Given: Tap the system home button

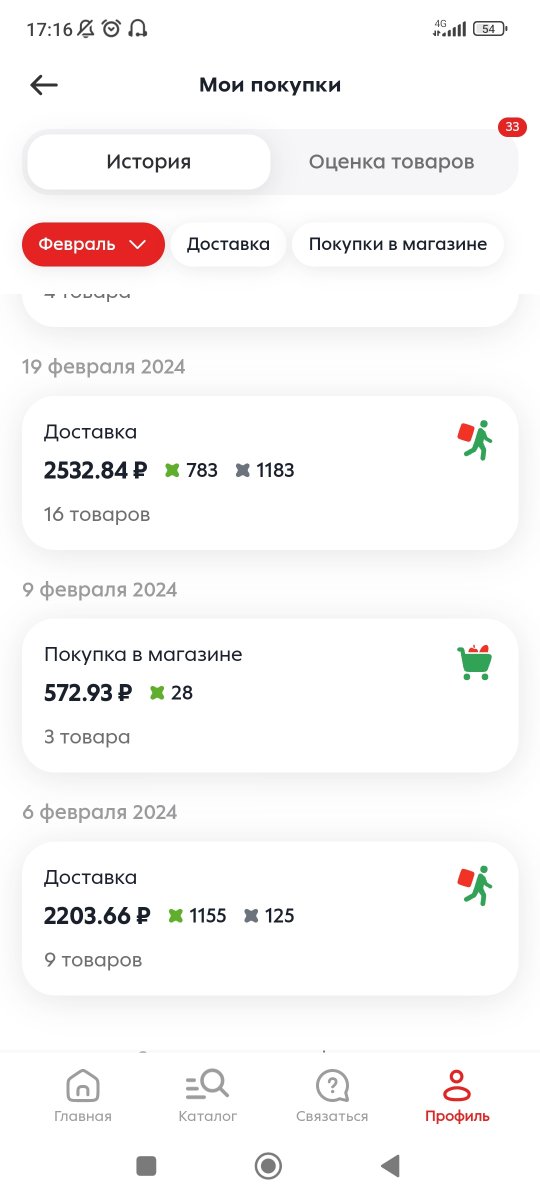Looking at the screenshot, I should (x=268, y=1166).
